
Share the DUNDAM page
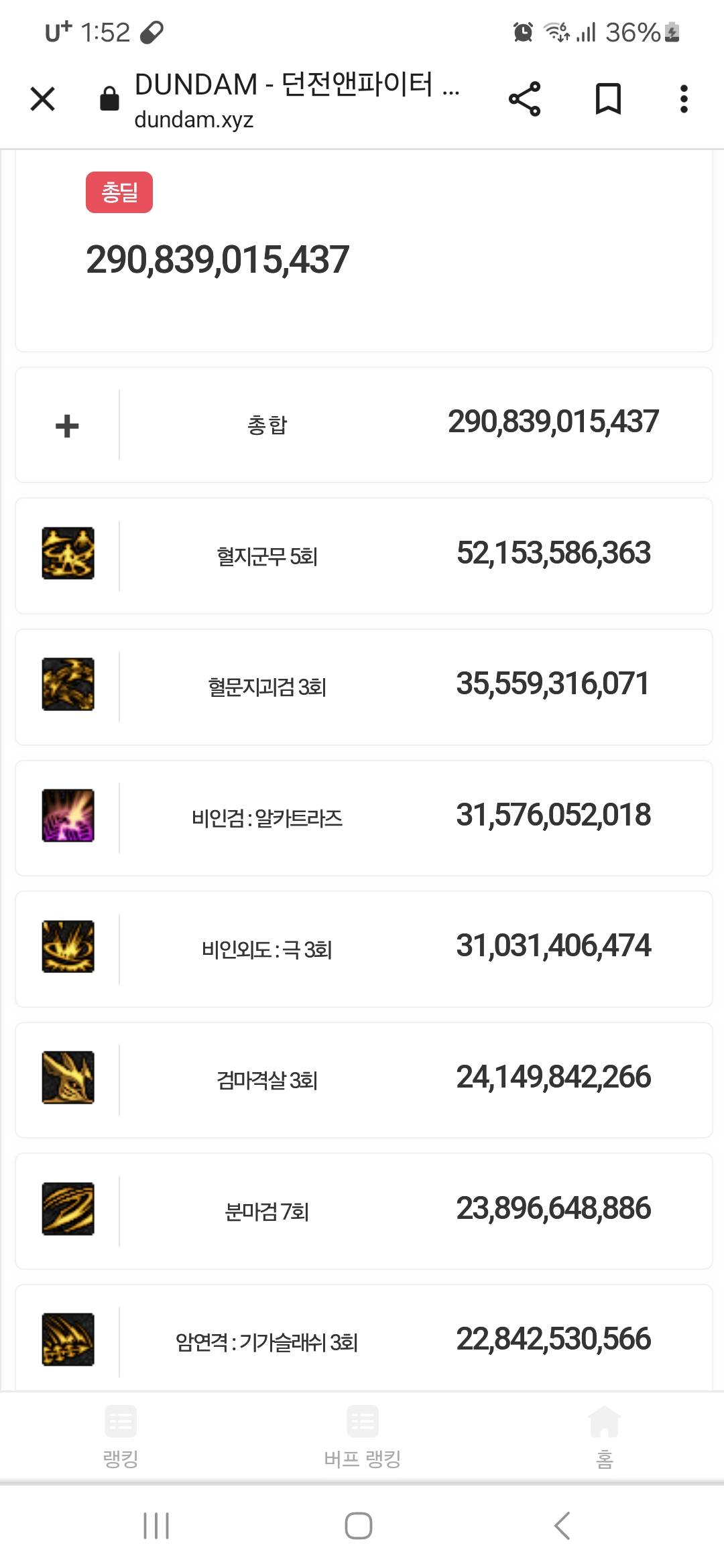(524, 99)
